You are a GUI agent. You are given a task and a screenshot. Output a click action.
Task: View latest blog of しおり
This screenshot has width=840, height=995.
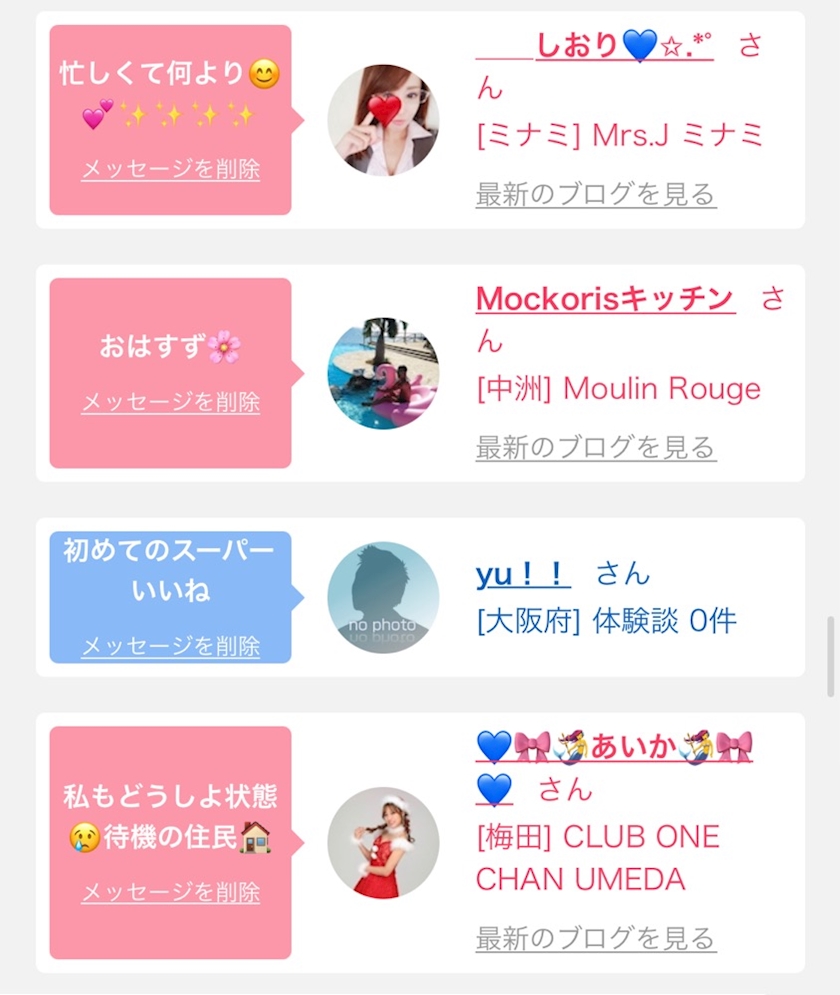[x=596, y=194]
